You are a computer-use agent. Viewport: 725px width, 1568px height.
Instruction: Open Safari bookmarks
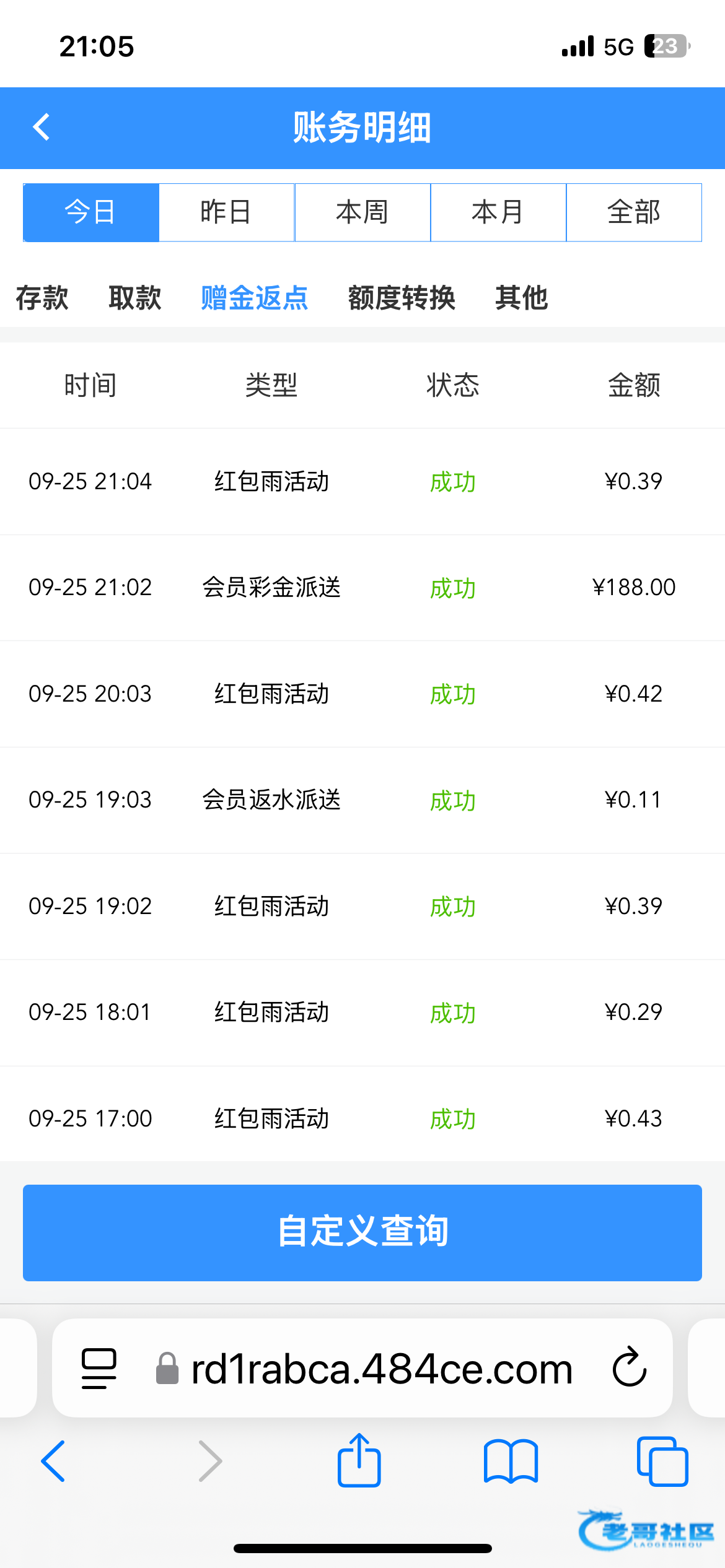tap(511, 1461)
